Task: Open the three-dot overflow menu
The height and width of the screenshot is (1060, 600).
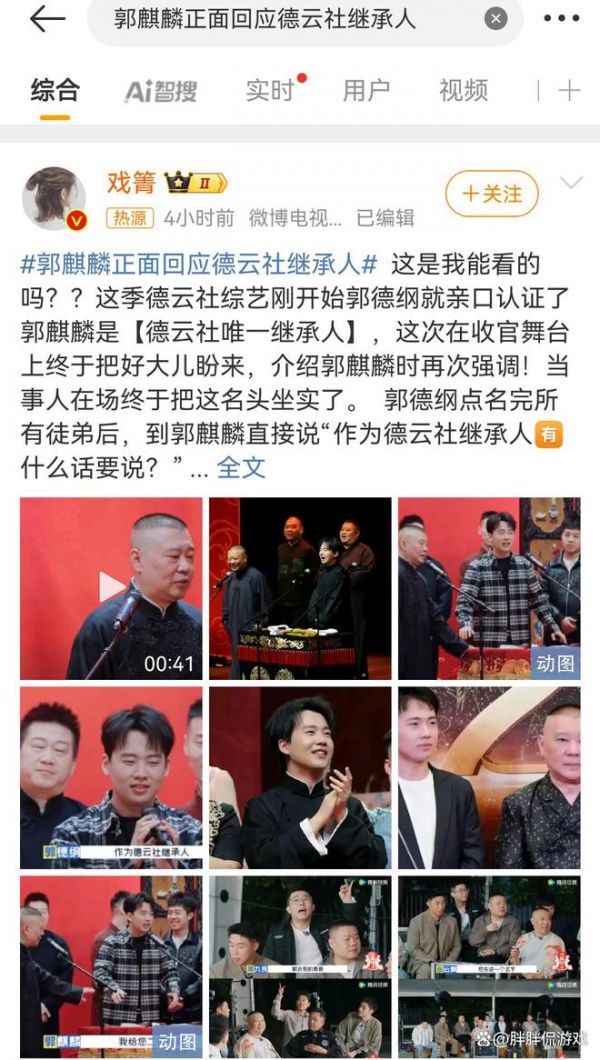Action: tap(561, 19)
